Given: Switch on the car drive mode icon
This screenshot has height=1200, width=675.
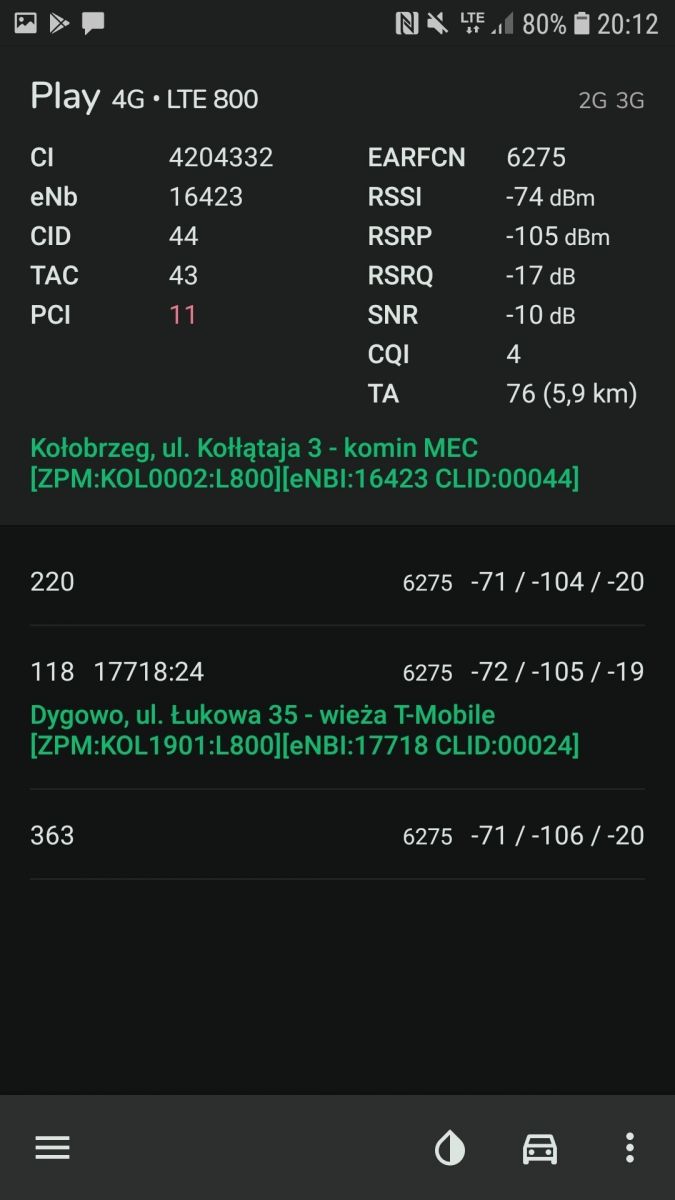Looking at the screenshot, I should click(x=540, y=1148).
